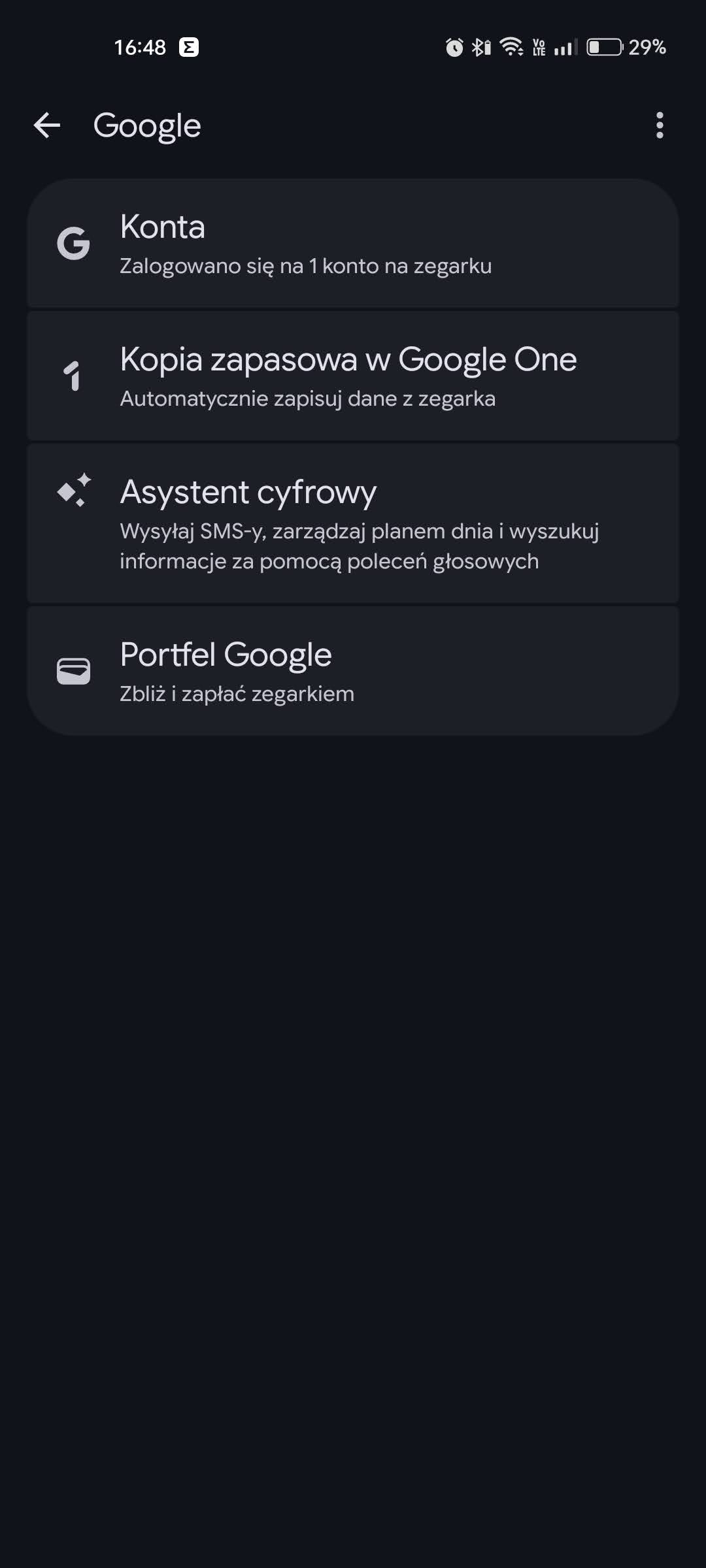The width and height of the screenshot is (706, 1568).
Task: Select the Asystent cyfrowy row
Action: click(x=353, y=523)
